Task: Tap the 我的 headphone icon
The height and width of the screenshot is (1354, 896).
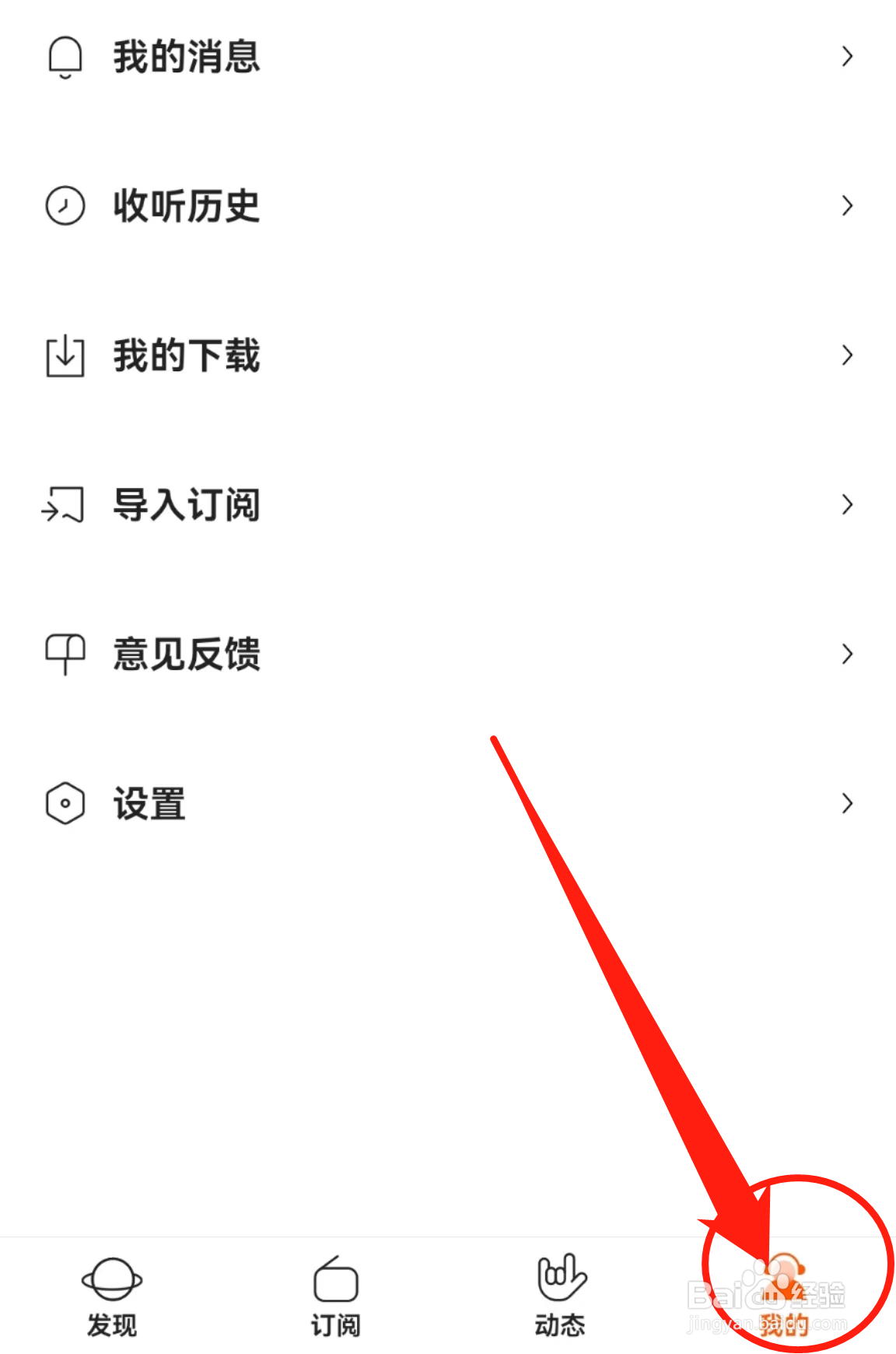Action: point(785,1275)
